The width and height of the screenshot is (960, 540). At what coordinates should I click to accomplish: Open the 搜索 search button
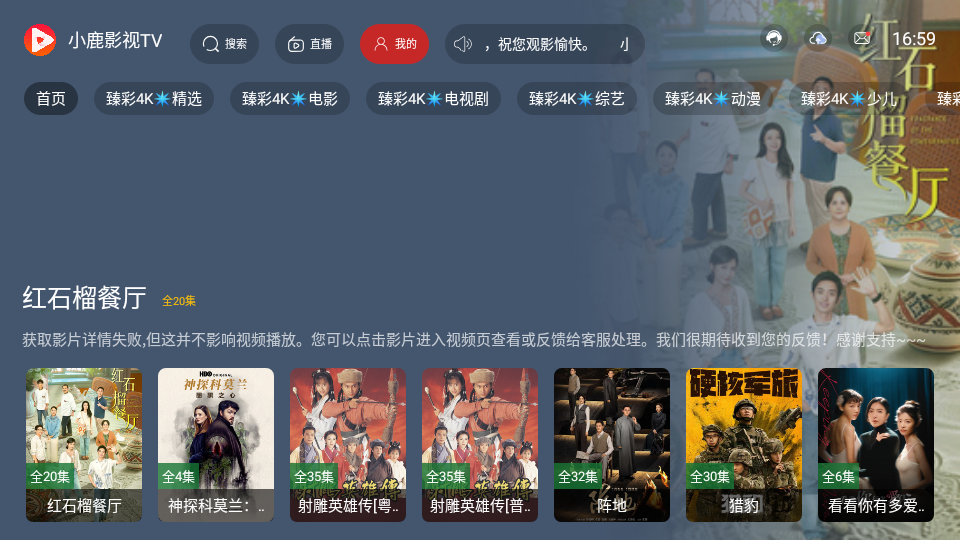pos(224,44)
